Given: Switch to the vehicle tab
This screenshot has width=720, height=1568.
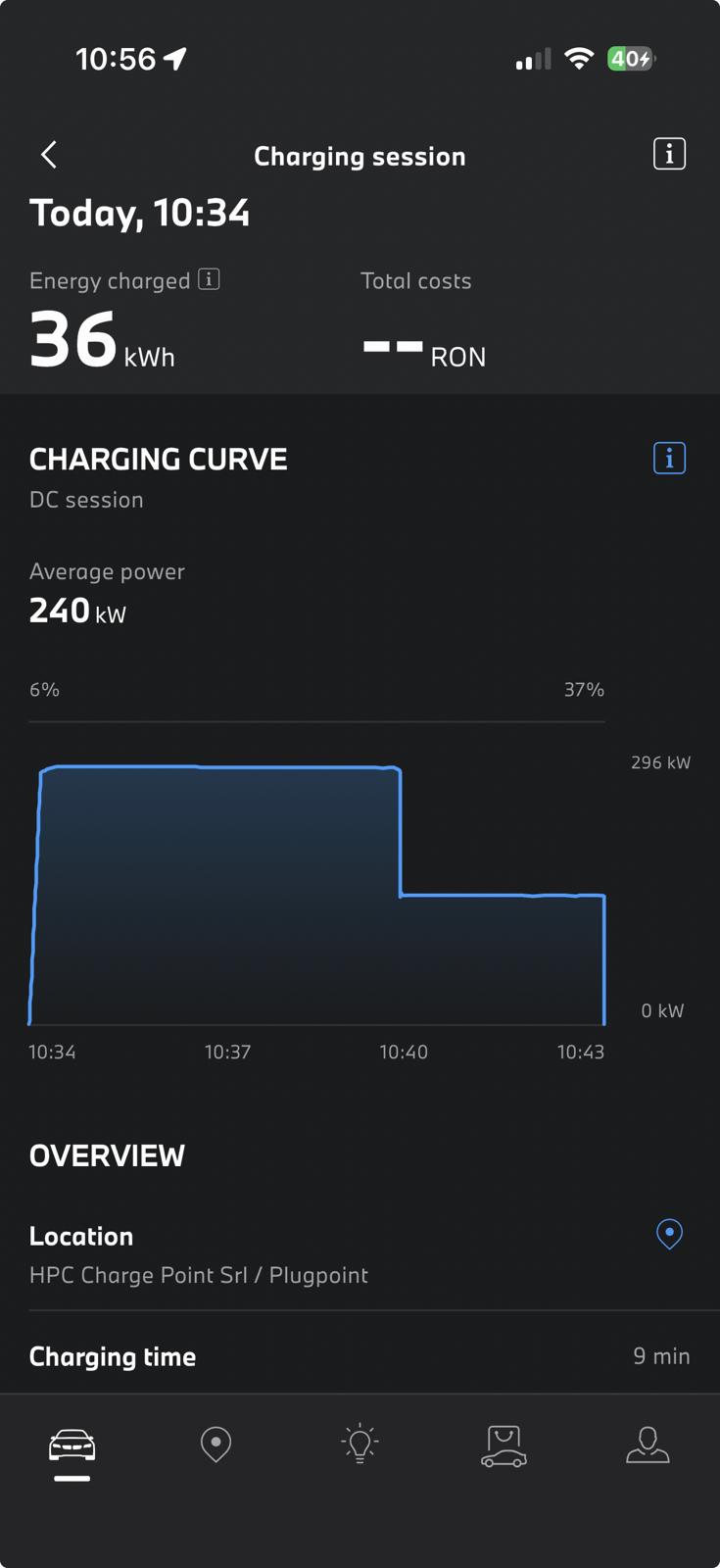Looking at the screenshot, I should (x=72, y=1445).
